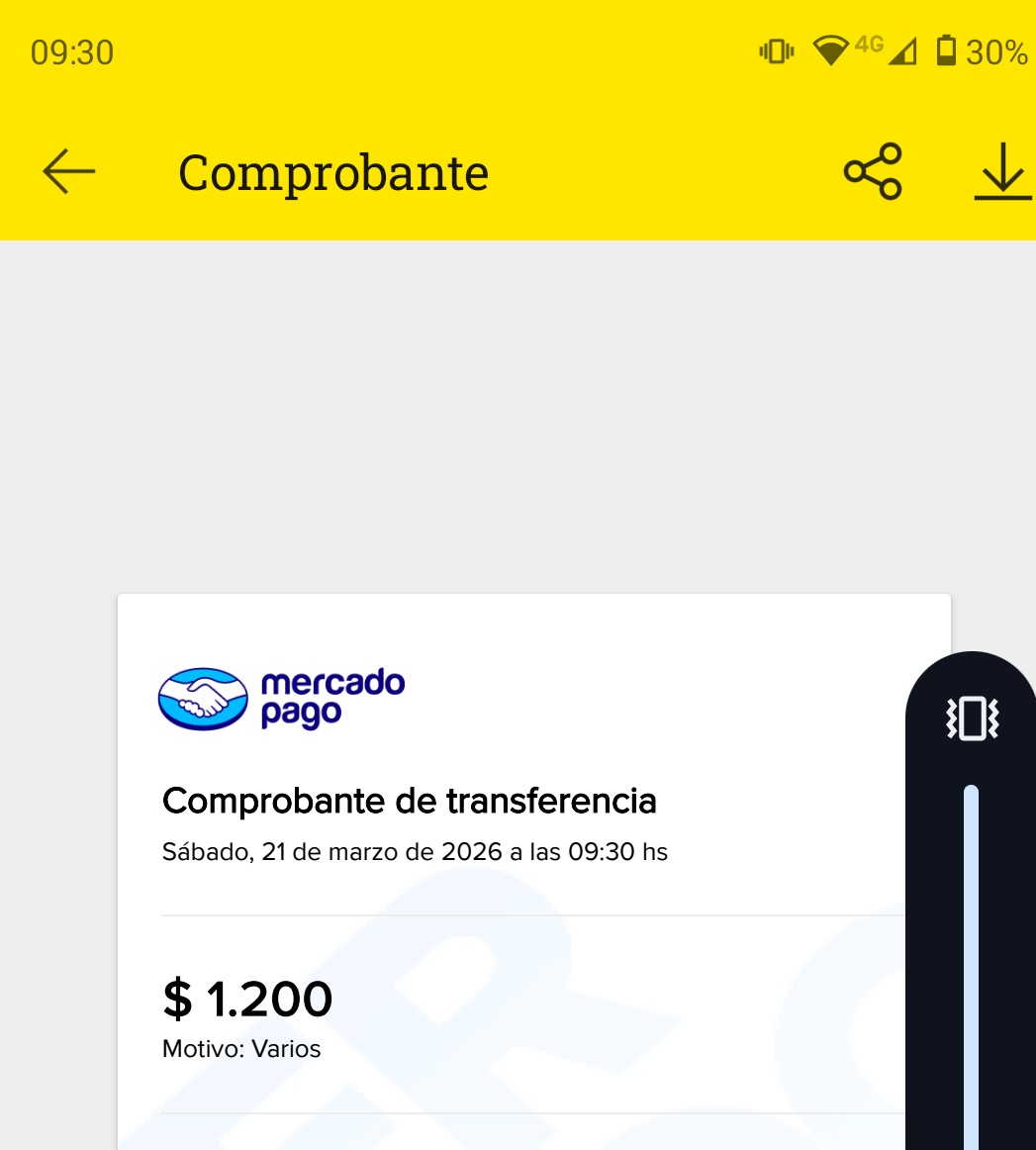Tap the vibrate ringer mode icon

point(972,719)
